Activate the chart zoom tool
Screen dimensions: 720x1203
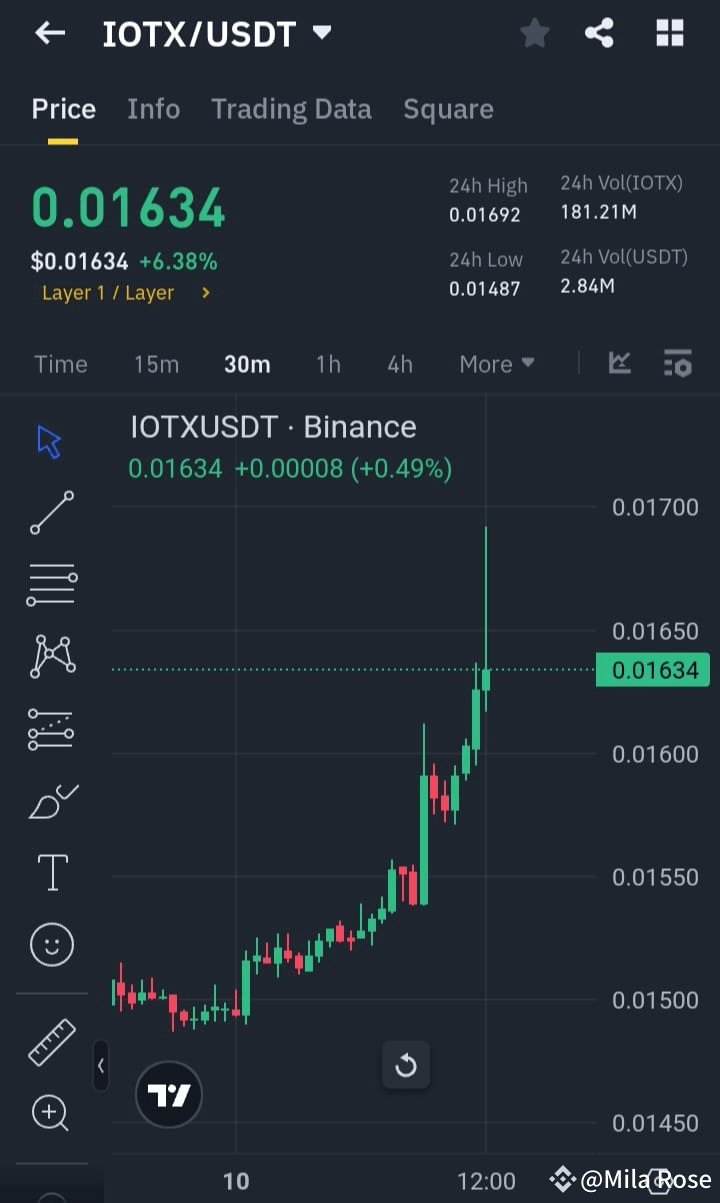coord(51,1113)
